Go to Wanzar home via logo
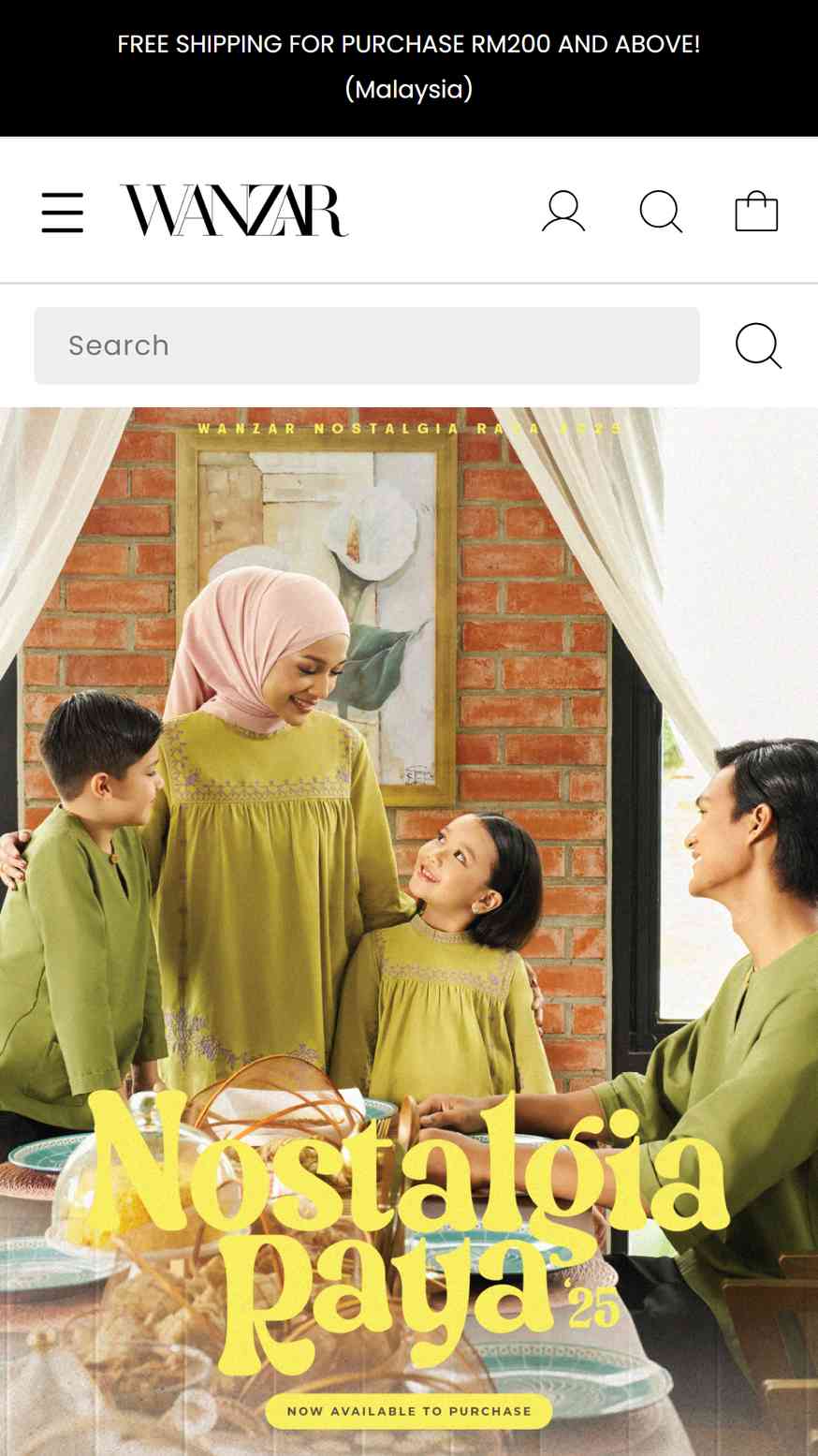818x1456 pixels. click(x=234, y=211)
